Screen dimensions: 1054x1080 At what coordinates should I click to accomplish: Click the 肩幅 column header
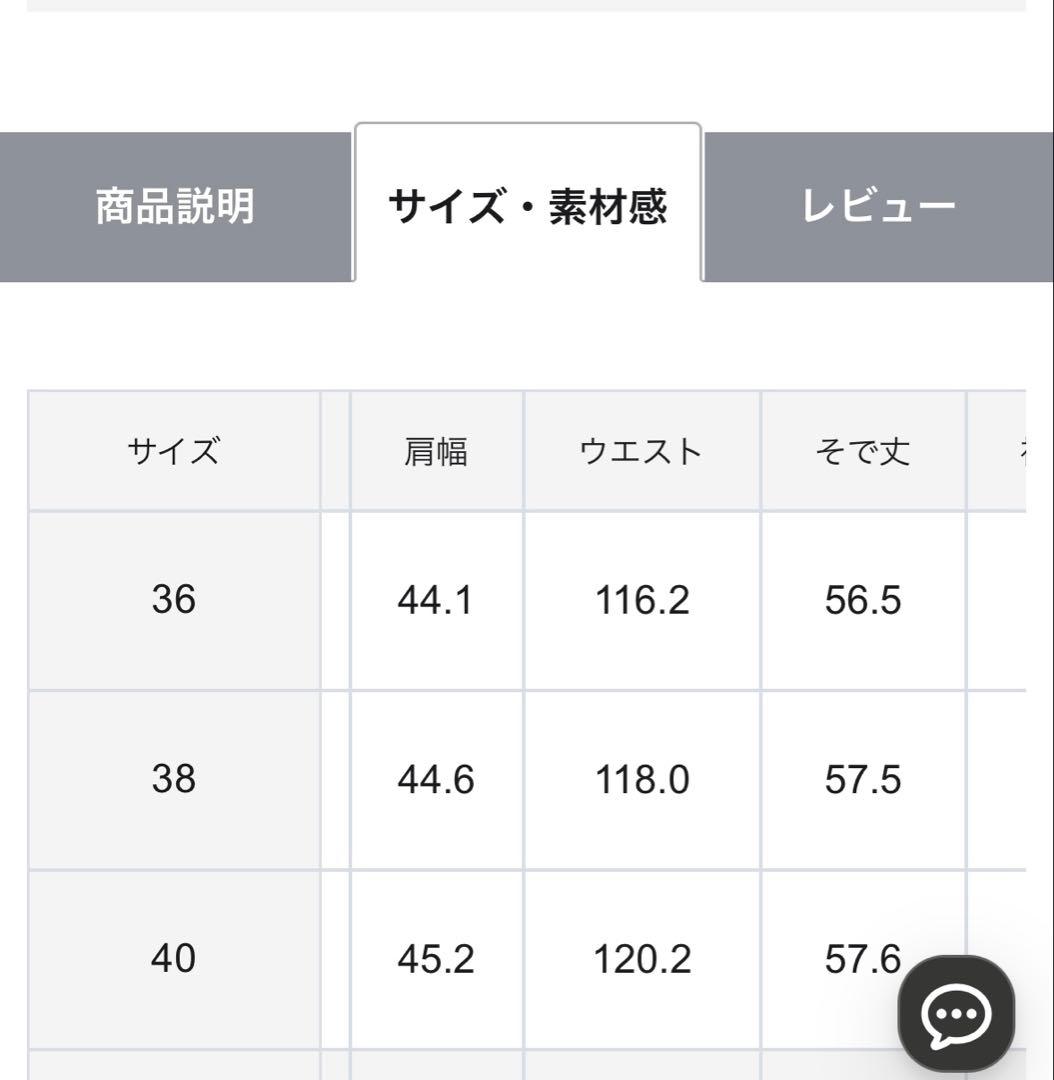[435, 449]
